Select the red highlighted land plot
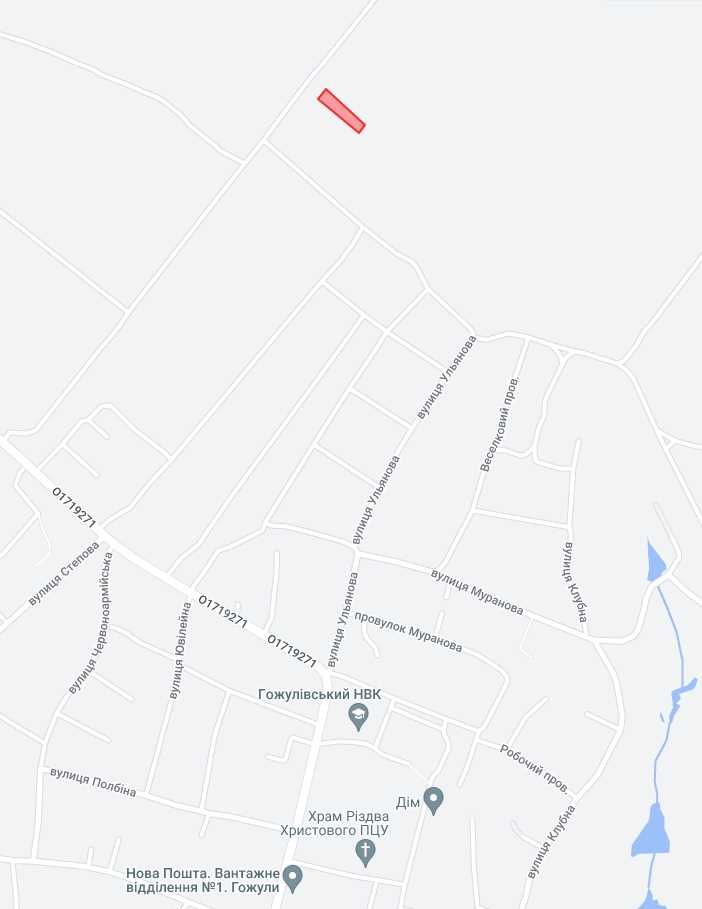 coord(341,111)
